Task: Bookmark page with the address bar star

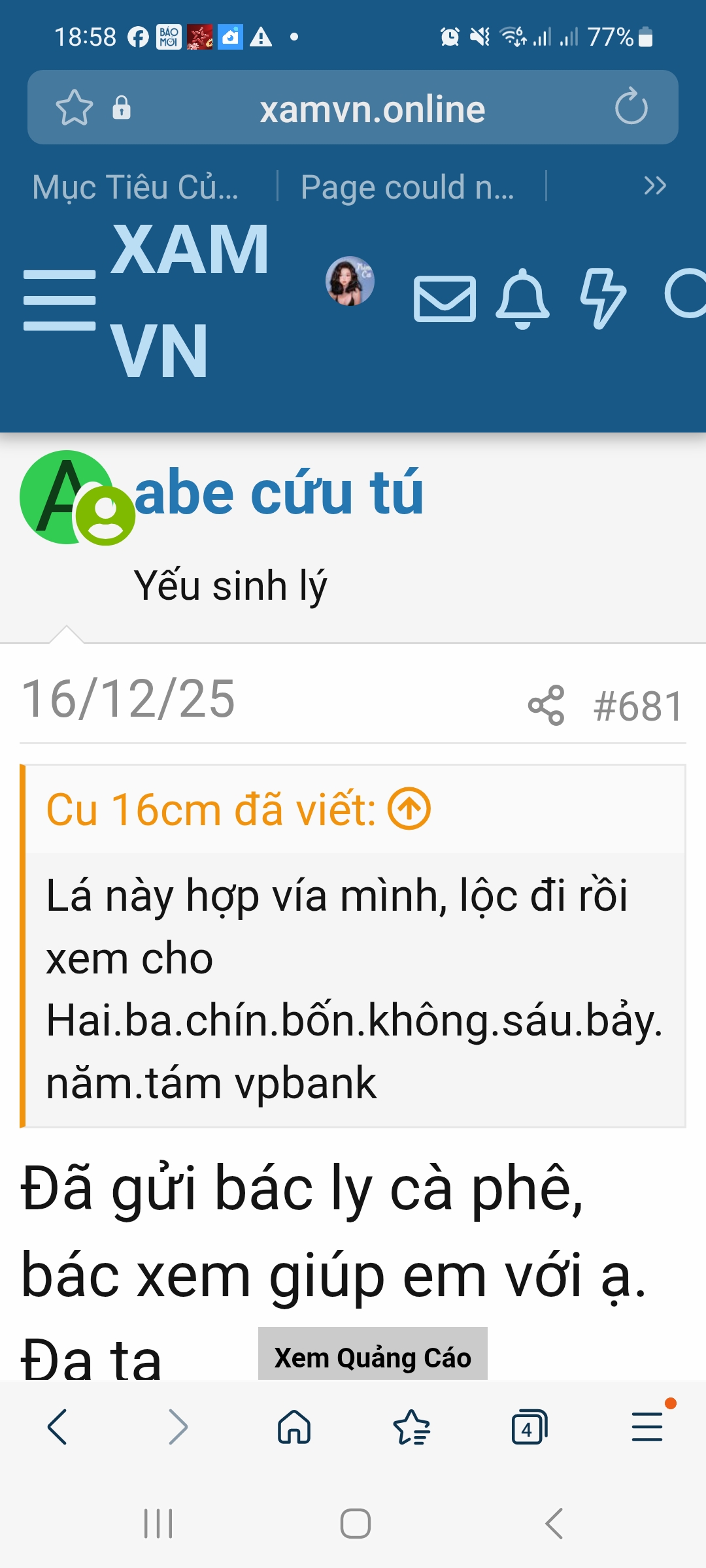Action: [x=75, y=108]
